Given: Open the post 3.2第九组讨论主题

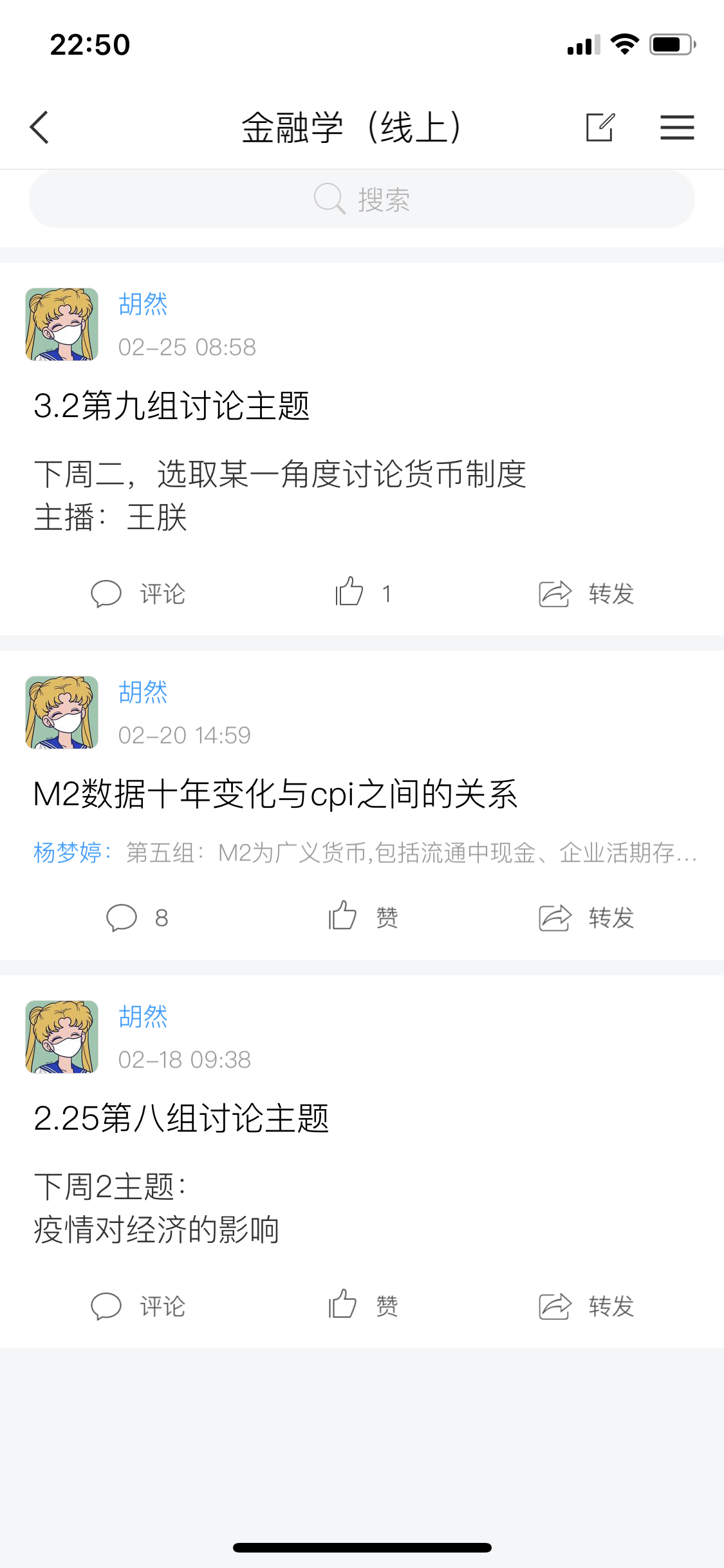Looking at the screenshot, I should [172, 406].
